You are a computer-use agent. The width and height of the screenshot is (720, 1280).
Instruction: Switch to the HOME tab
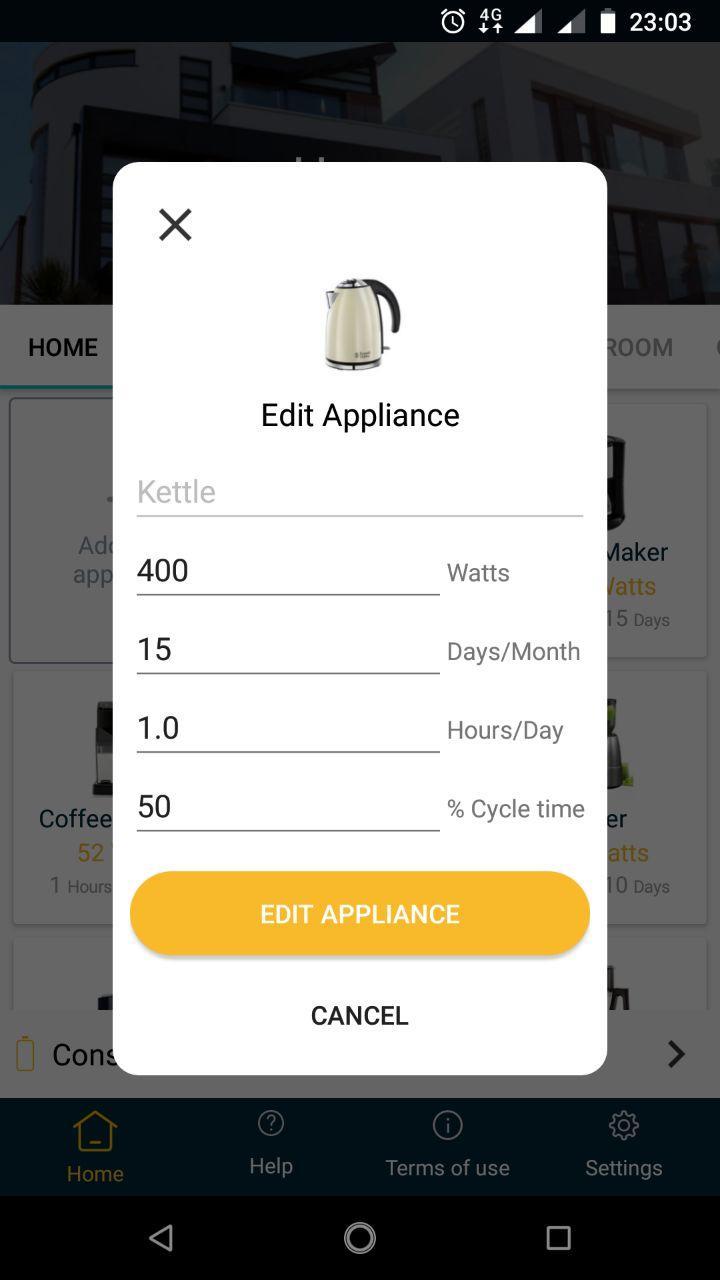point(62,347)
